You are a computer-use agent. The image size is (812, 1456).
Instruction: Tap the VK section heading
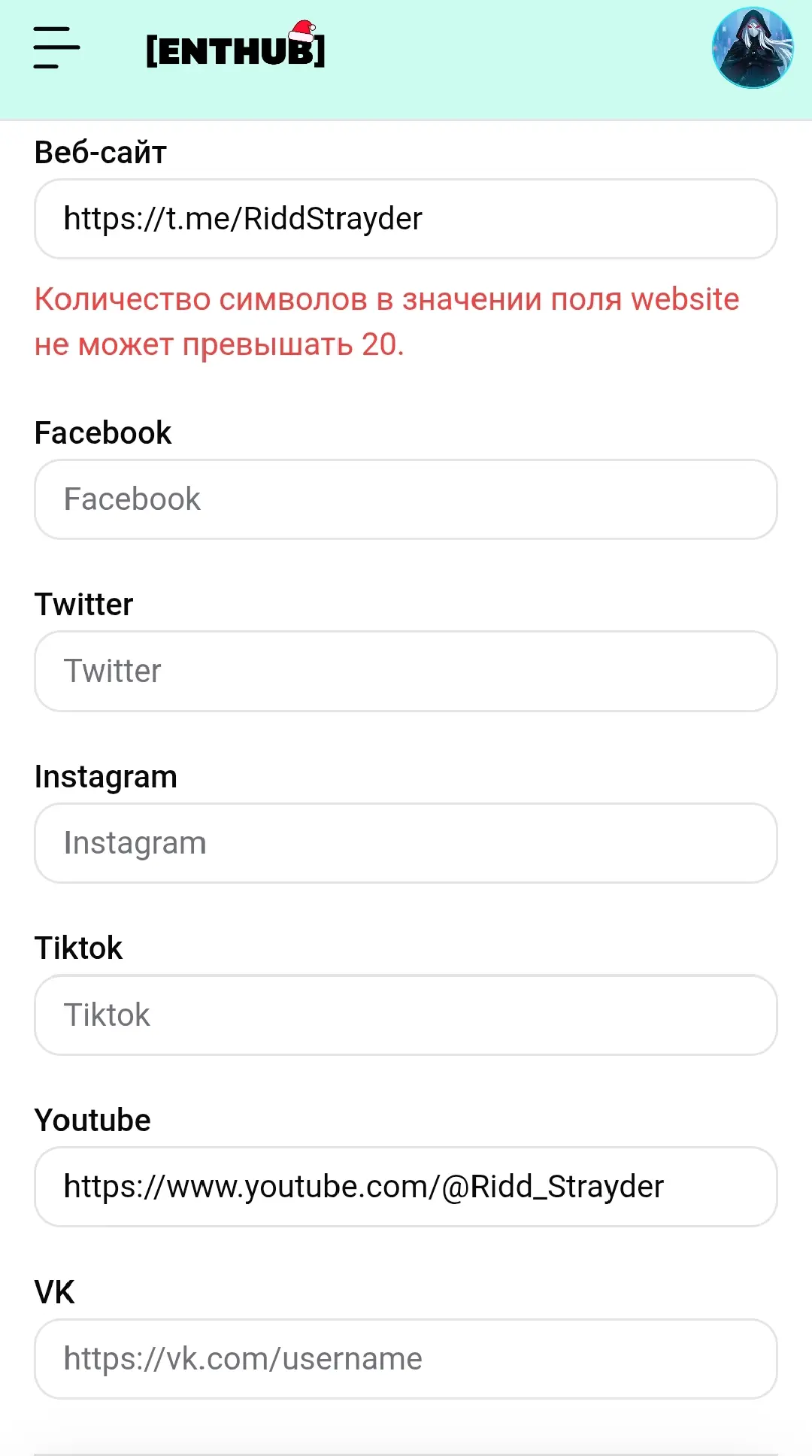click(53, 1291)
